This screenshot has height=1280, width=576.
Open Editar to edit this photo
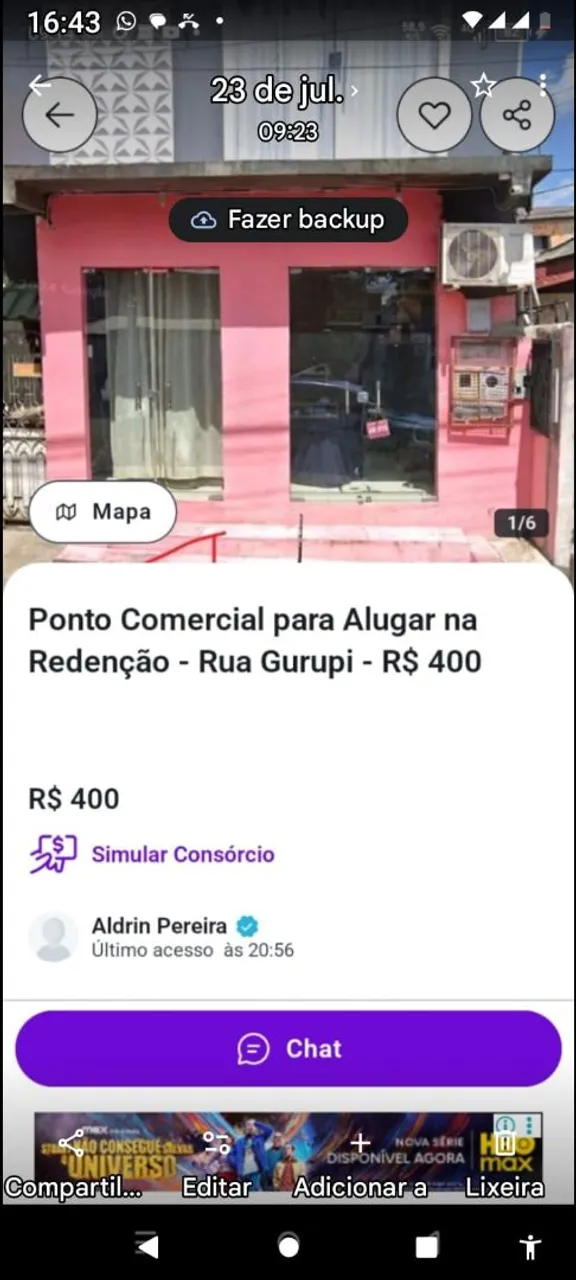[216, 1165]
